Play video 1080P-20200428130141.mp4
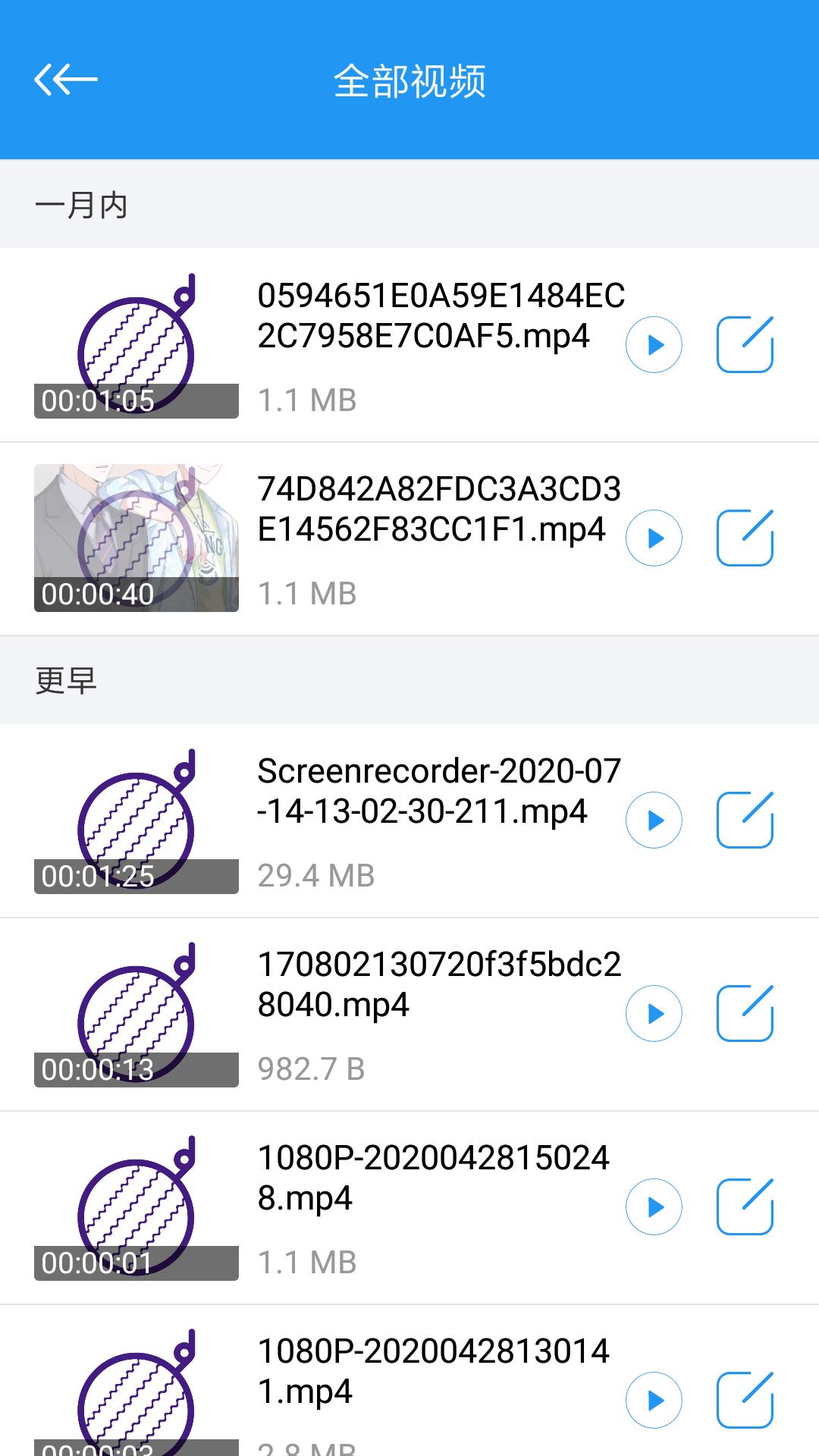 (x=654, y=1401)
